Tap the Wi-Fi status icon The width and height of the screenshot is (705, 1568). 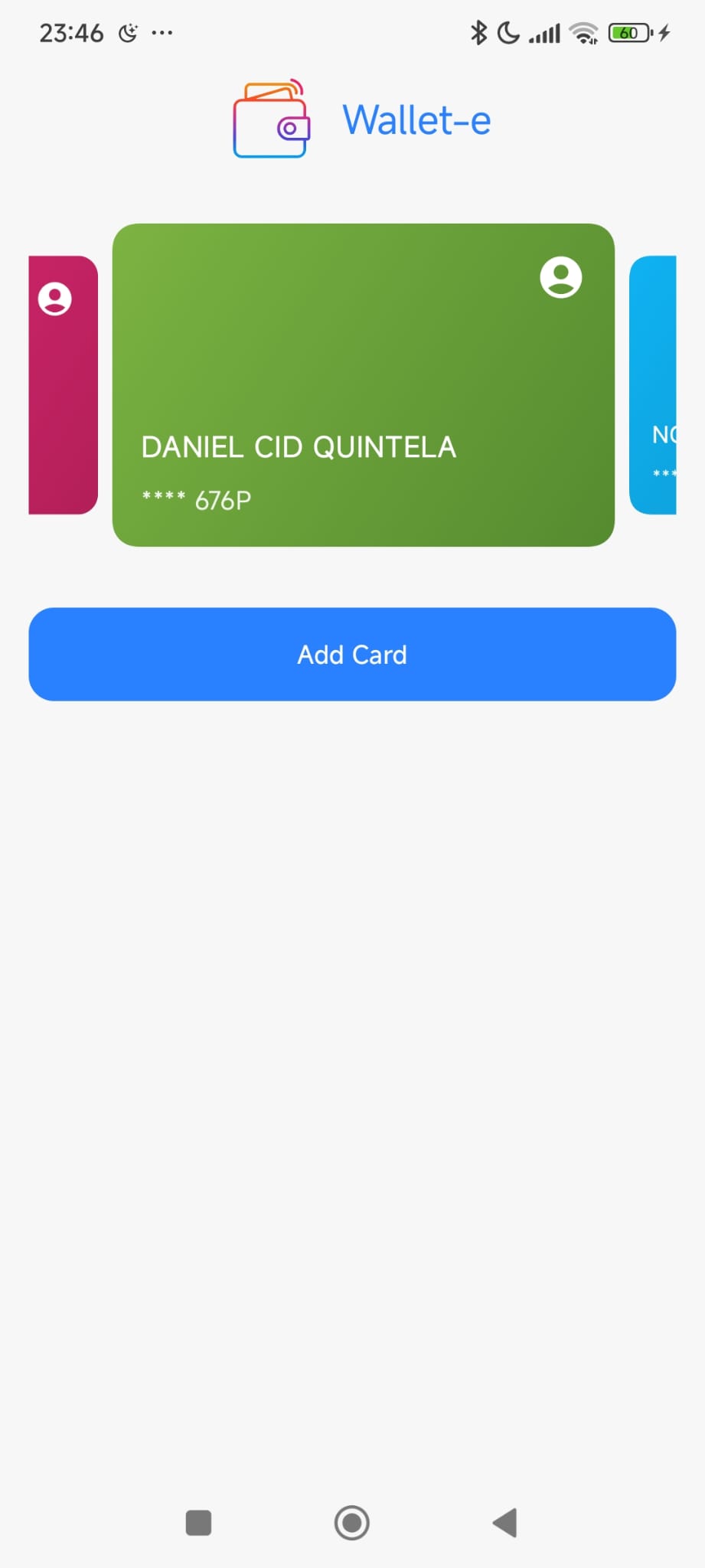585,32
